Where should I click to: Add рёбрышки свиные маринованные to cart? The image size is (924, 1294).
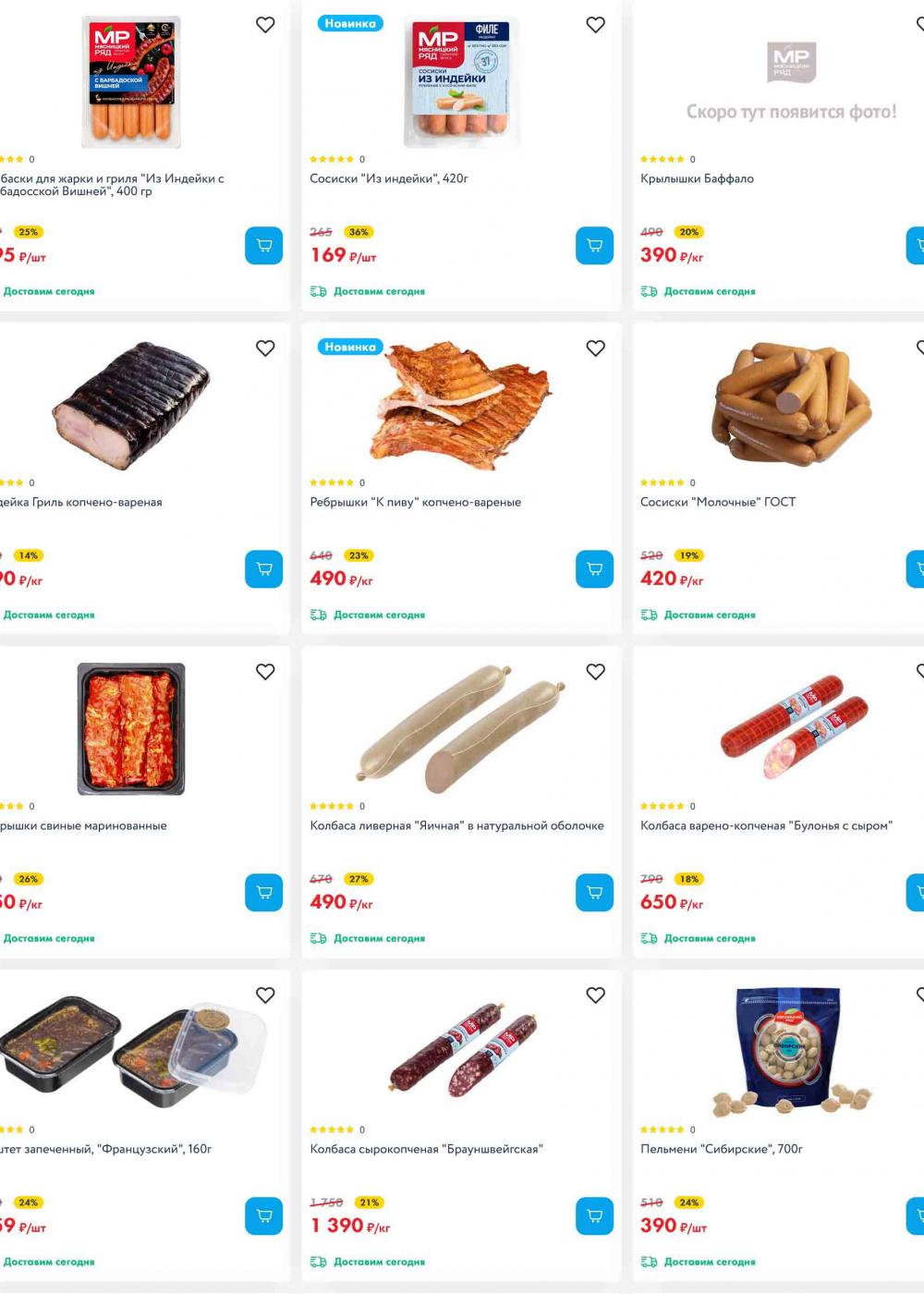pos(264,893)
